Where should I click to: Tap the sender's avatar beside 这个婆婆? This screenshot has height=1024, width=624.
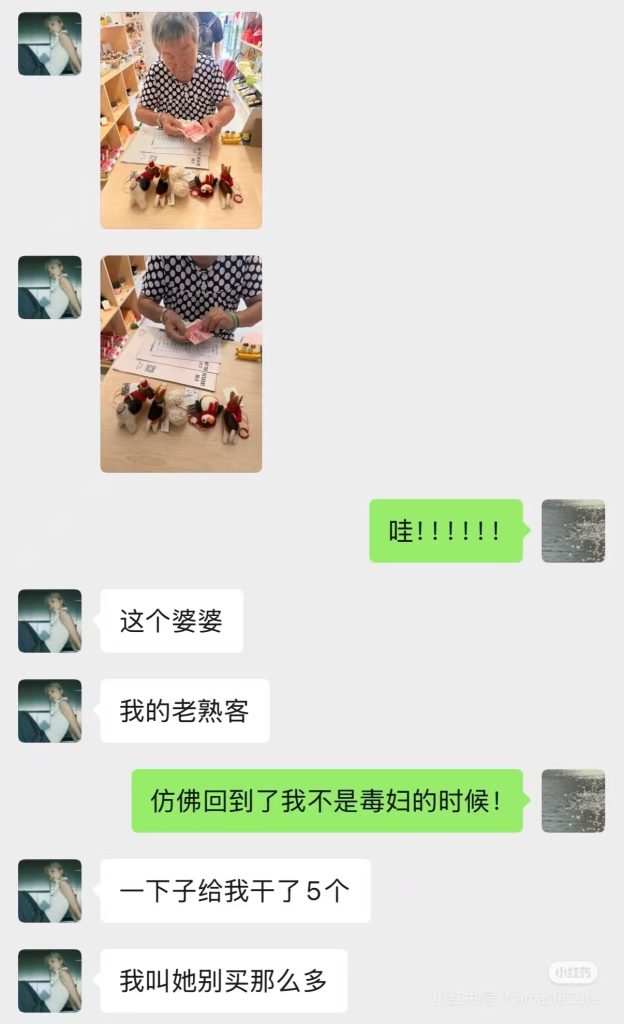click(x=50, y=621)
